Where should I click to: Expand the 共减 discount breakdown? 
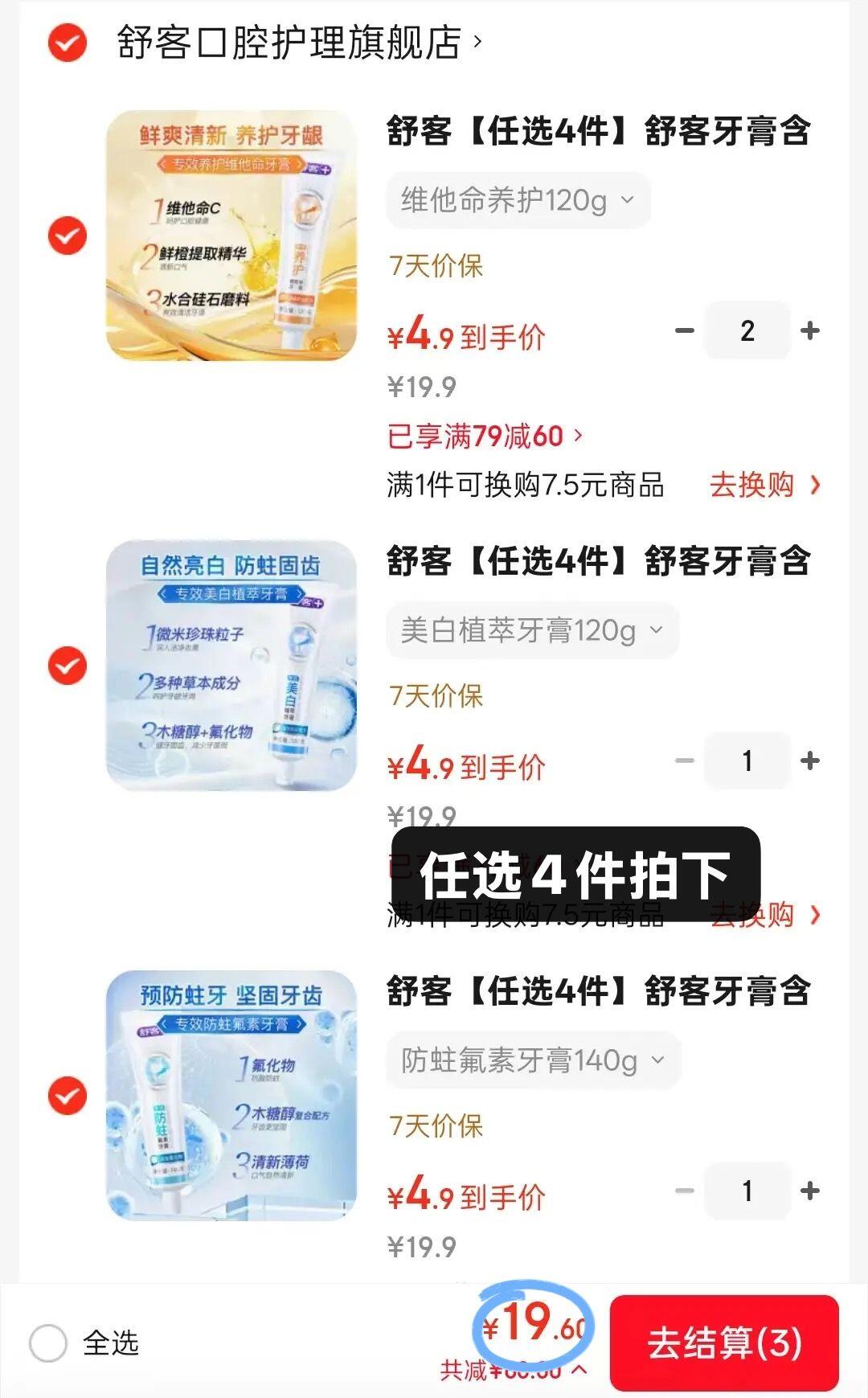coord(514,1370)
